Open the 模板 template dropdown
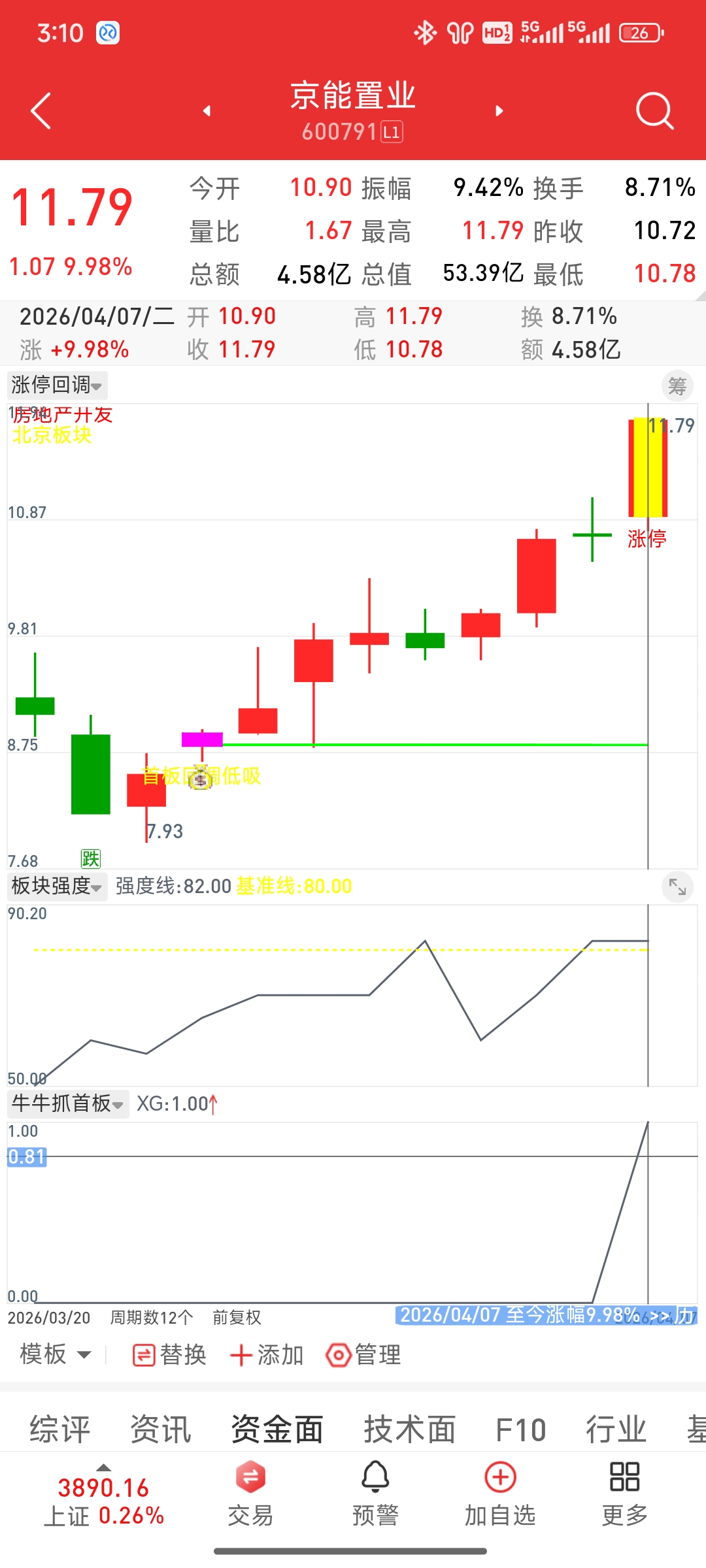This screenshot has height=1568, width=706. [56, 1354]
